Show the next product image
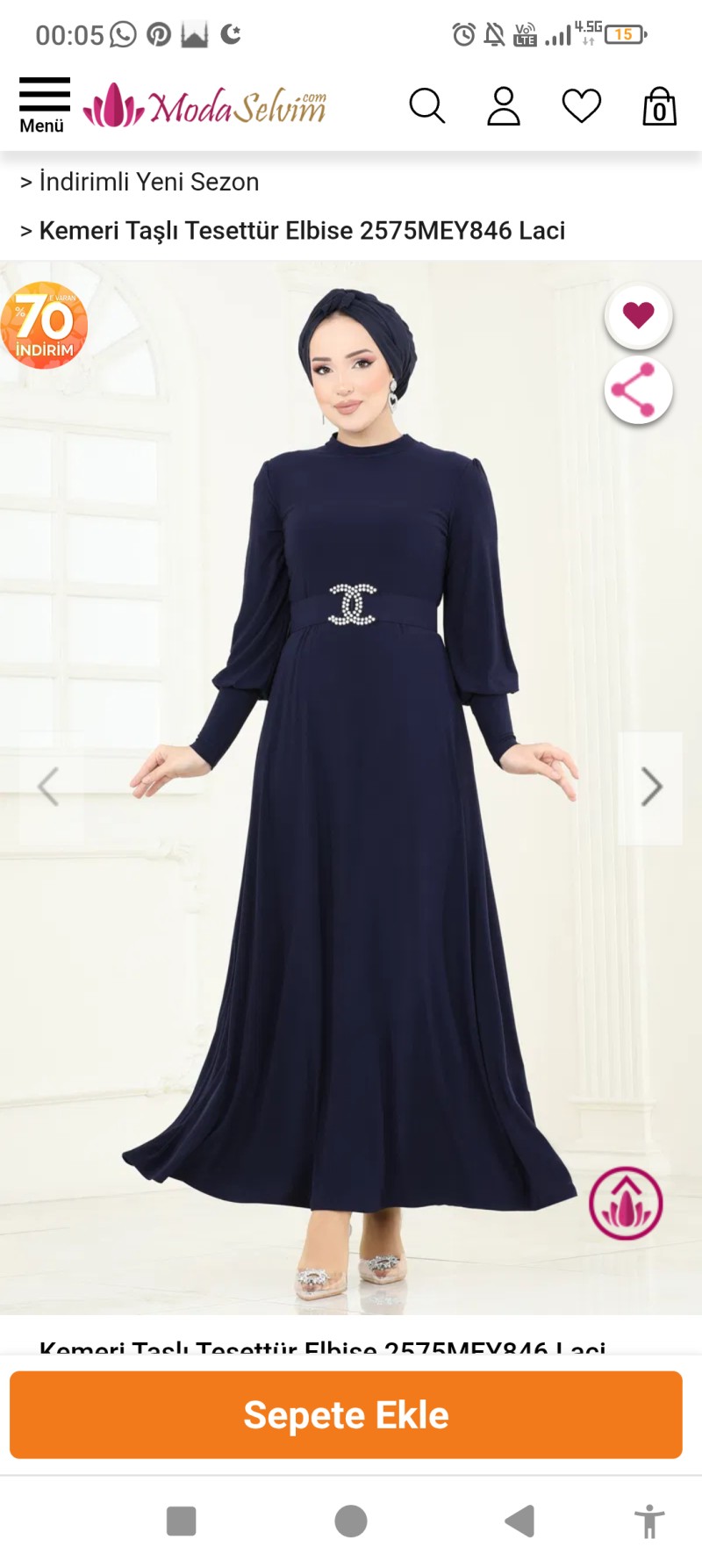This screenshot has width=702, height=1568. coord(650,788)
